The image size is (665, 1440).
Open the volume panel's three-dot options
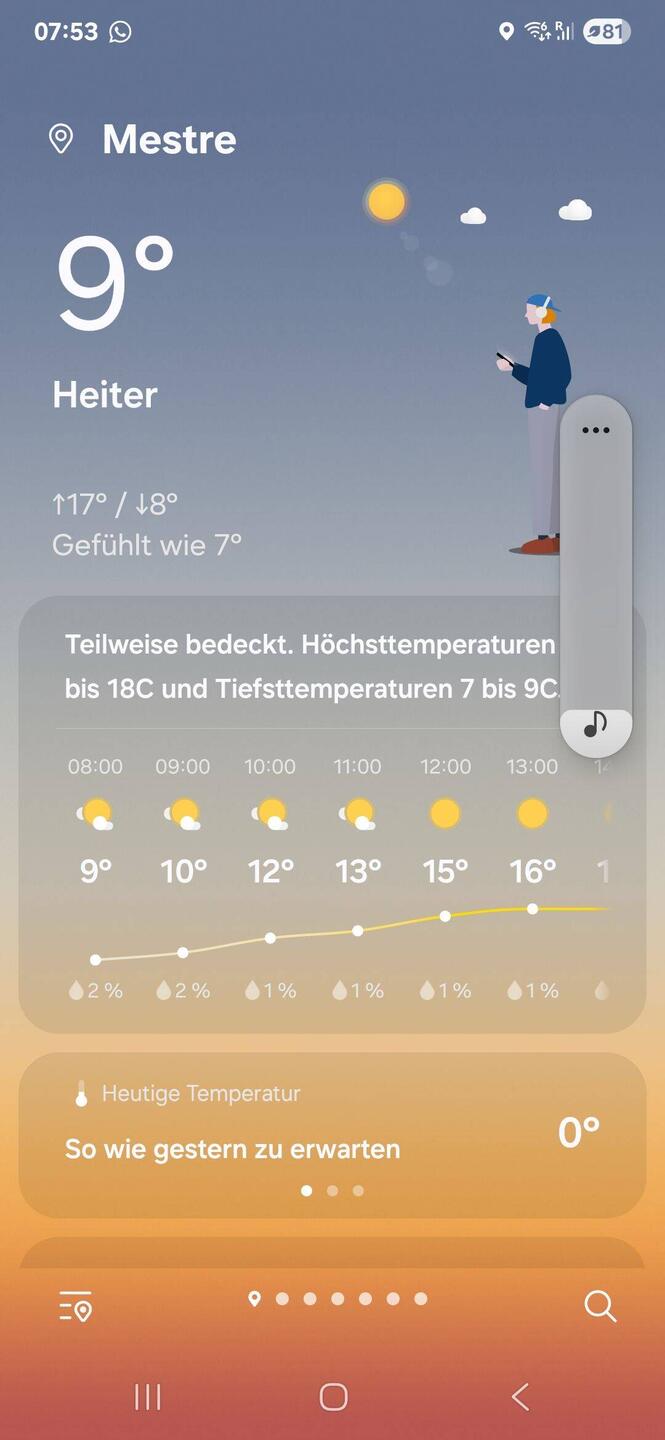595,430
